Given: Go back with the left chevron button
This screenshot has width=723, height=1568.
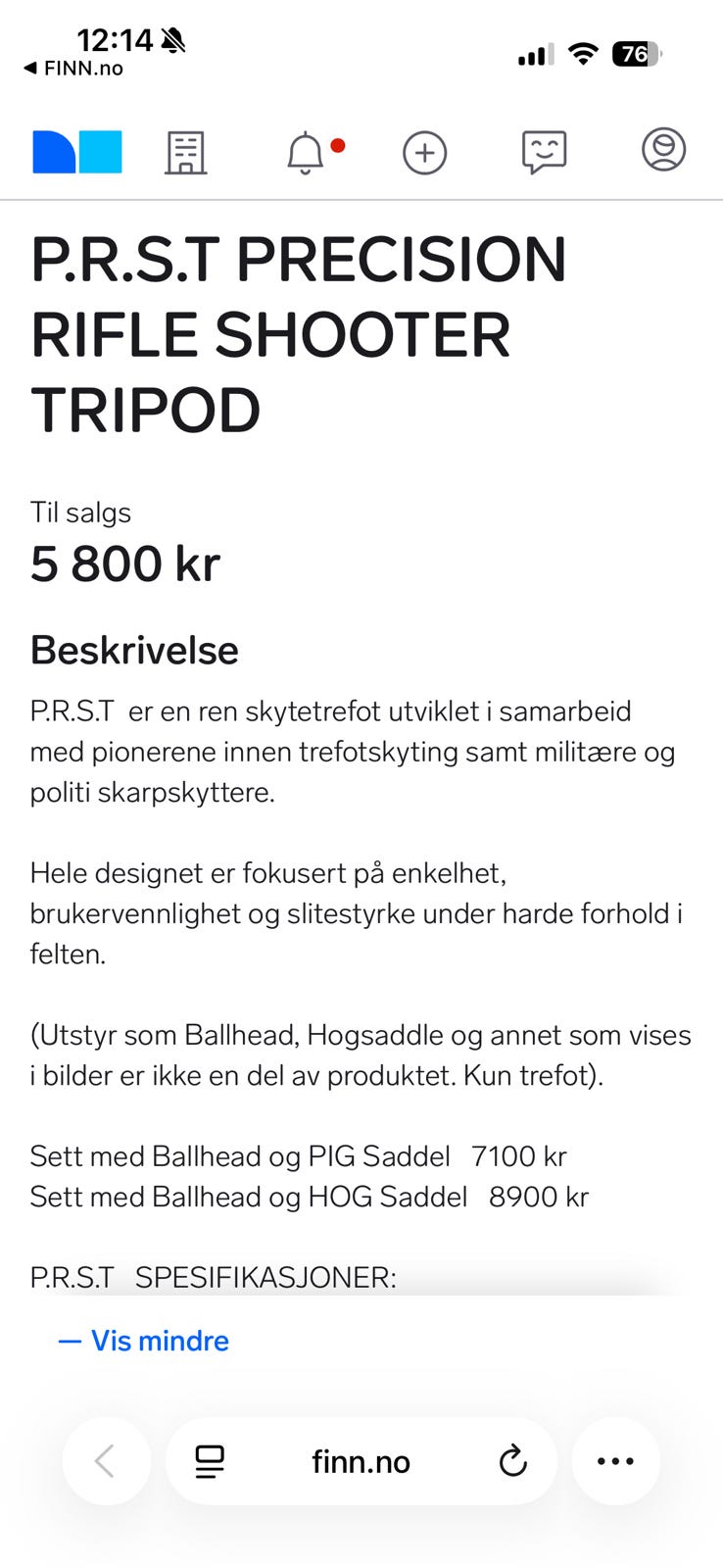Looking at the screenshot, I should [x=106, y=1460].
